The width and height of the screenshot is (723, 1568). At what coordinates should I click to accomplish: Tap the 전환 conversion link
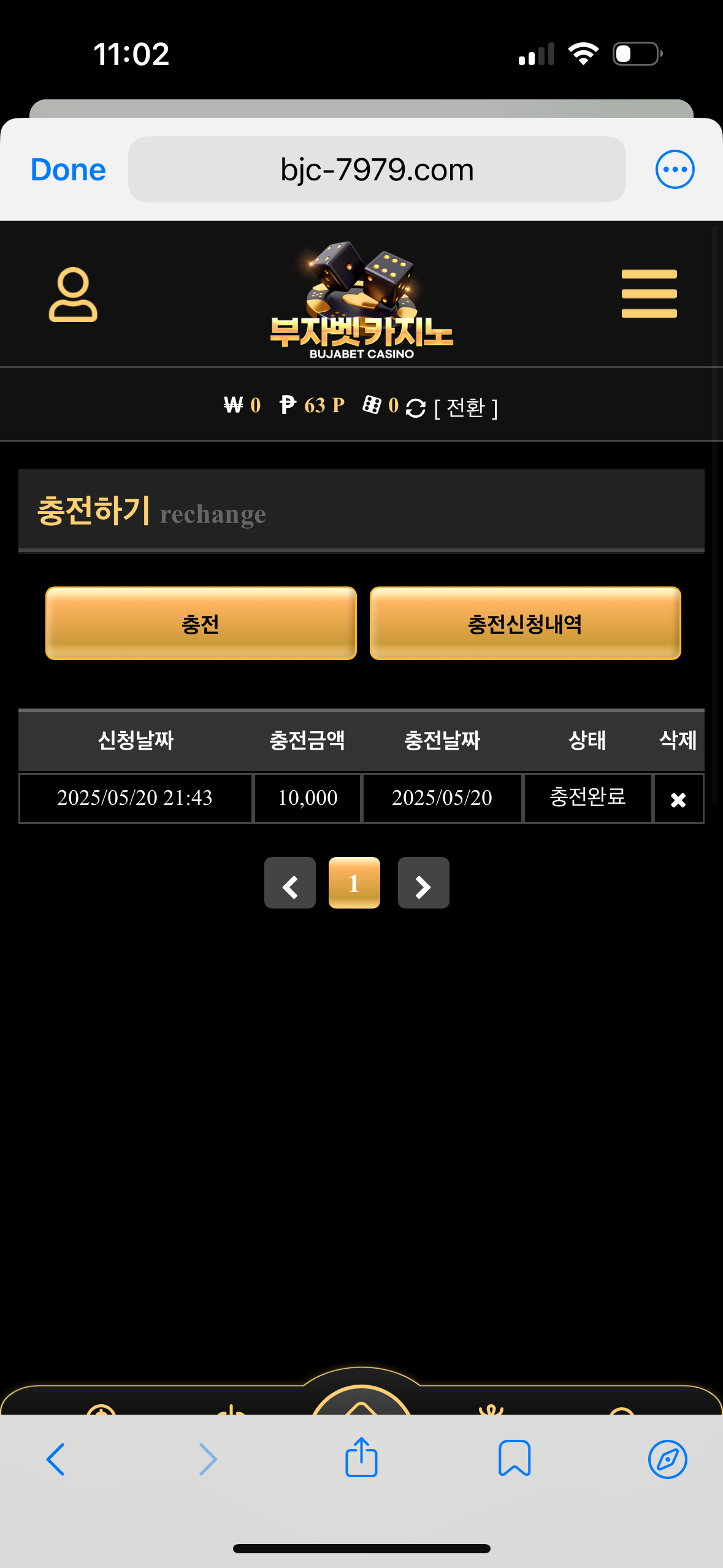[x=466, y=408]
